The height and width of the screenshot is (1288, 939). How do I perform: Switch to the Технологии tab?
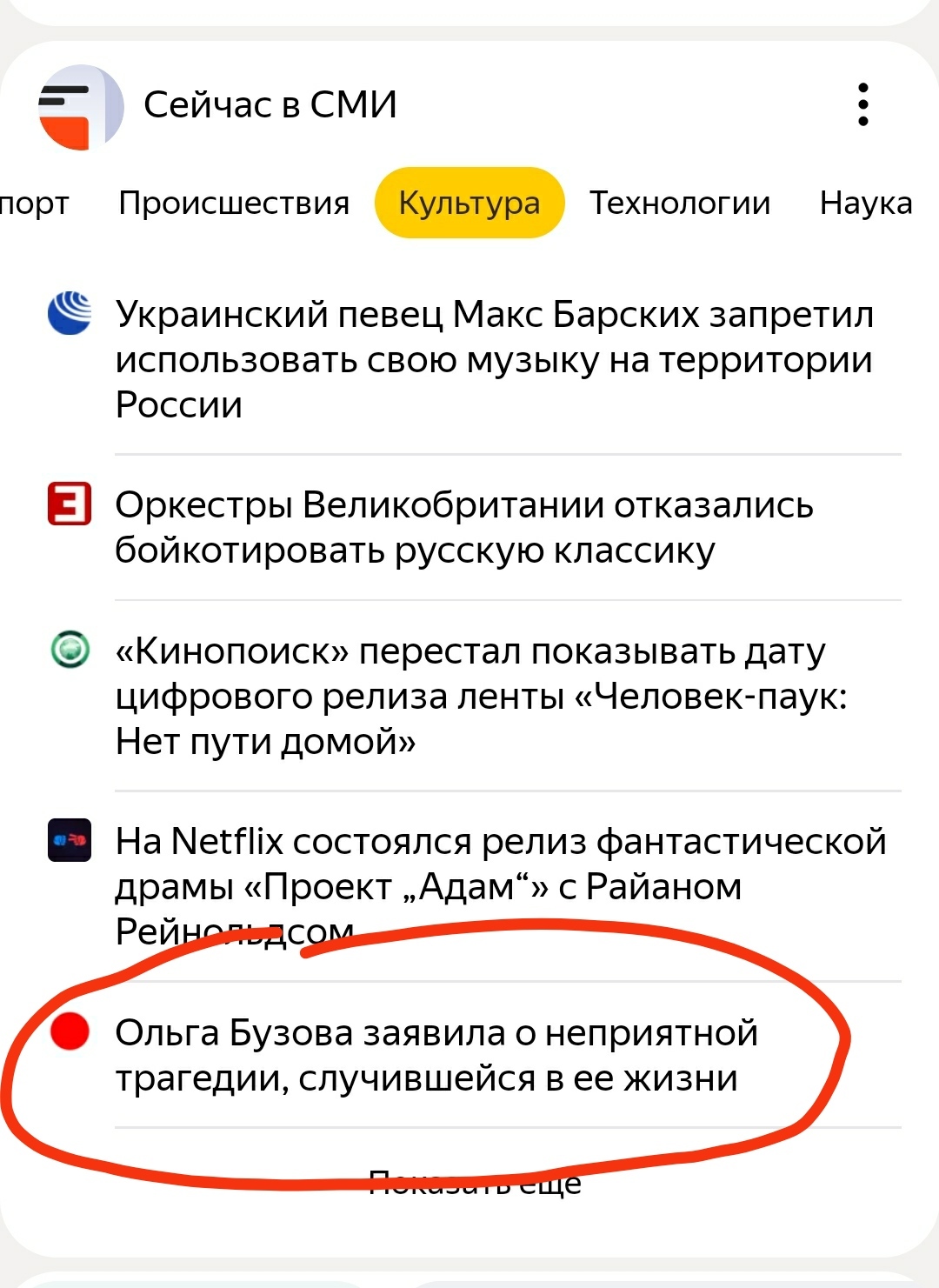point(680,204)
